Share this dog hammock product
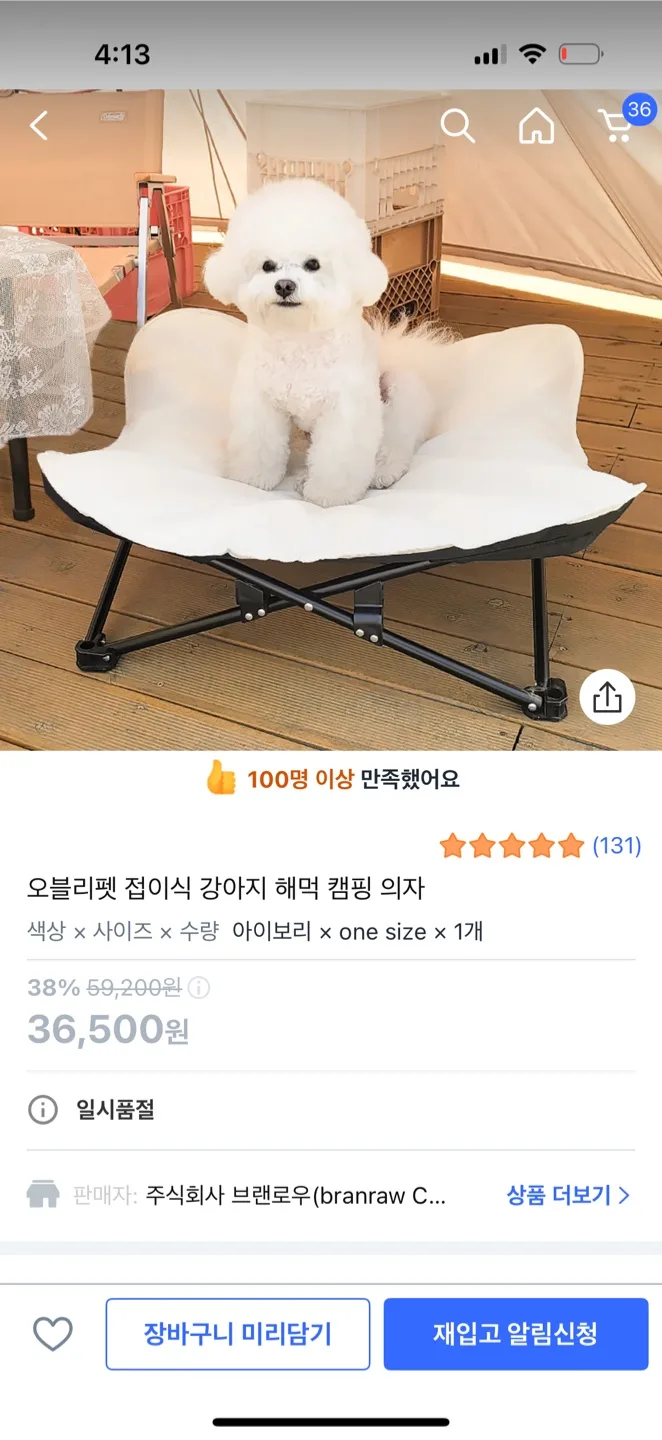This screenshot has height=1440, width=662. tap(607, 696)
